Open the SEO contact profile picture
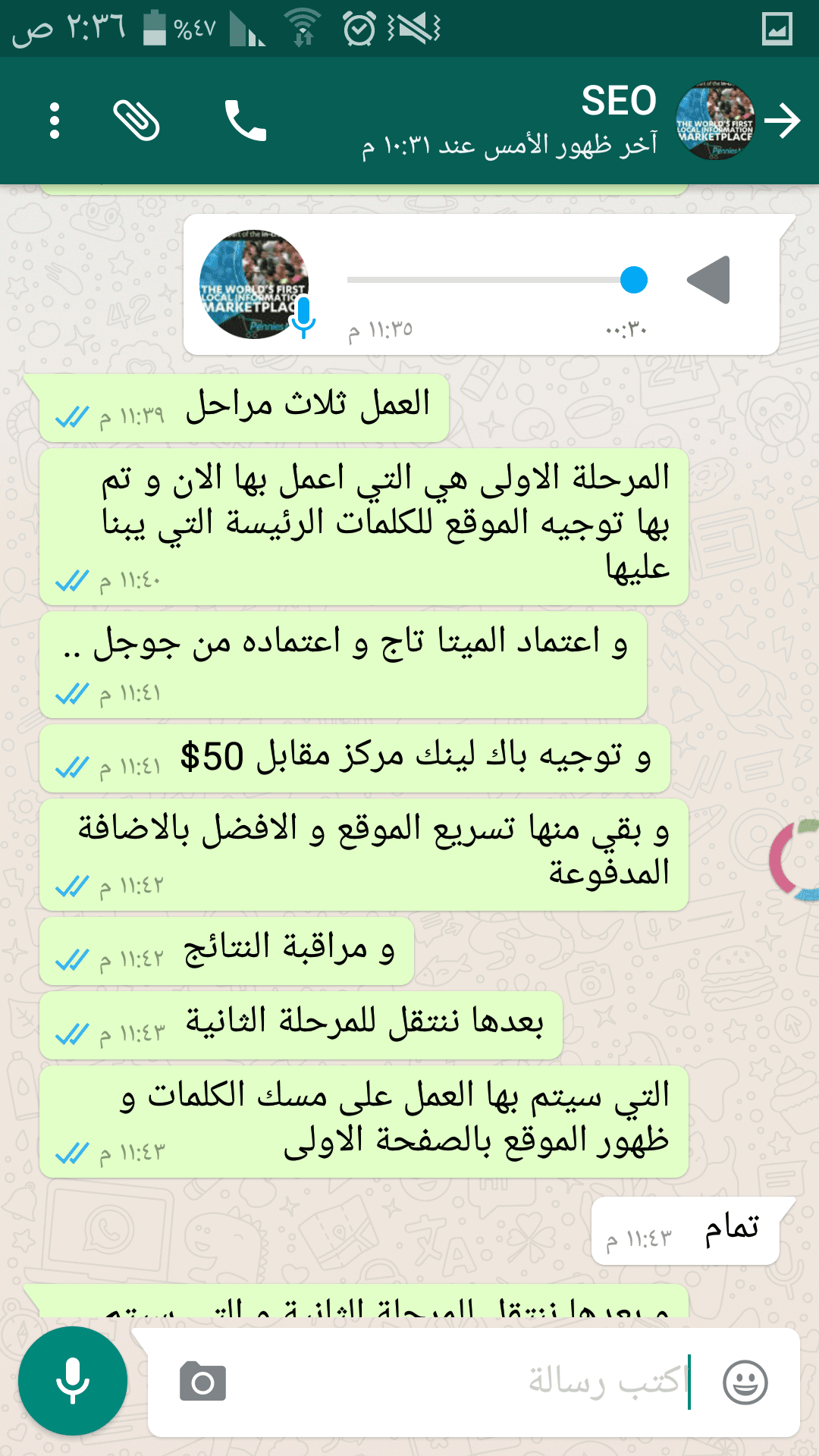The height and width of the screenshot is (1456, 819). click(x=715, y=121)
